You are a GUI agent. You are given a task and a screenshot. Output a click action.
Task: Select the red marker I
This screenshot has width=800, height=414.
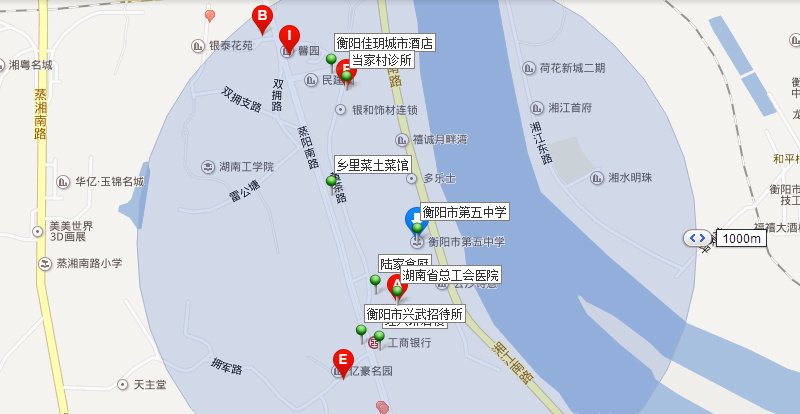[x=289, y=36]
